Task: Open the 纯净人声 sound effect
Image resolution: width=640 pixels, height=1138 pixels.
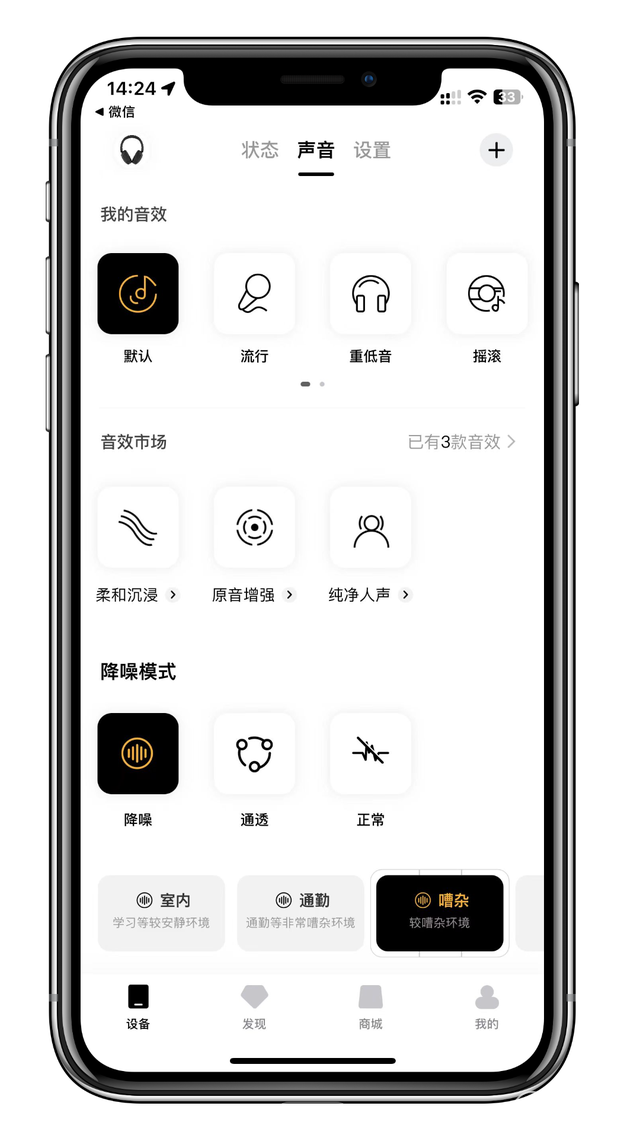Action: 370,528
